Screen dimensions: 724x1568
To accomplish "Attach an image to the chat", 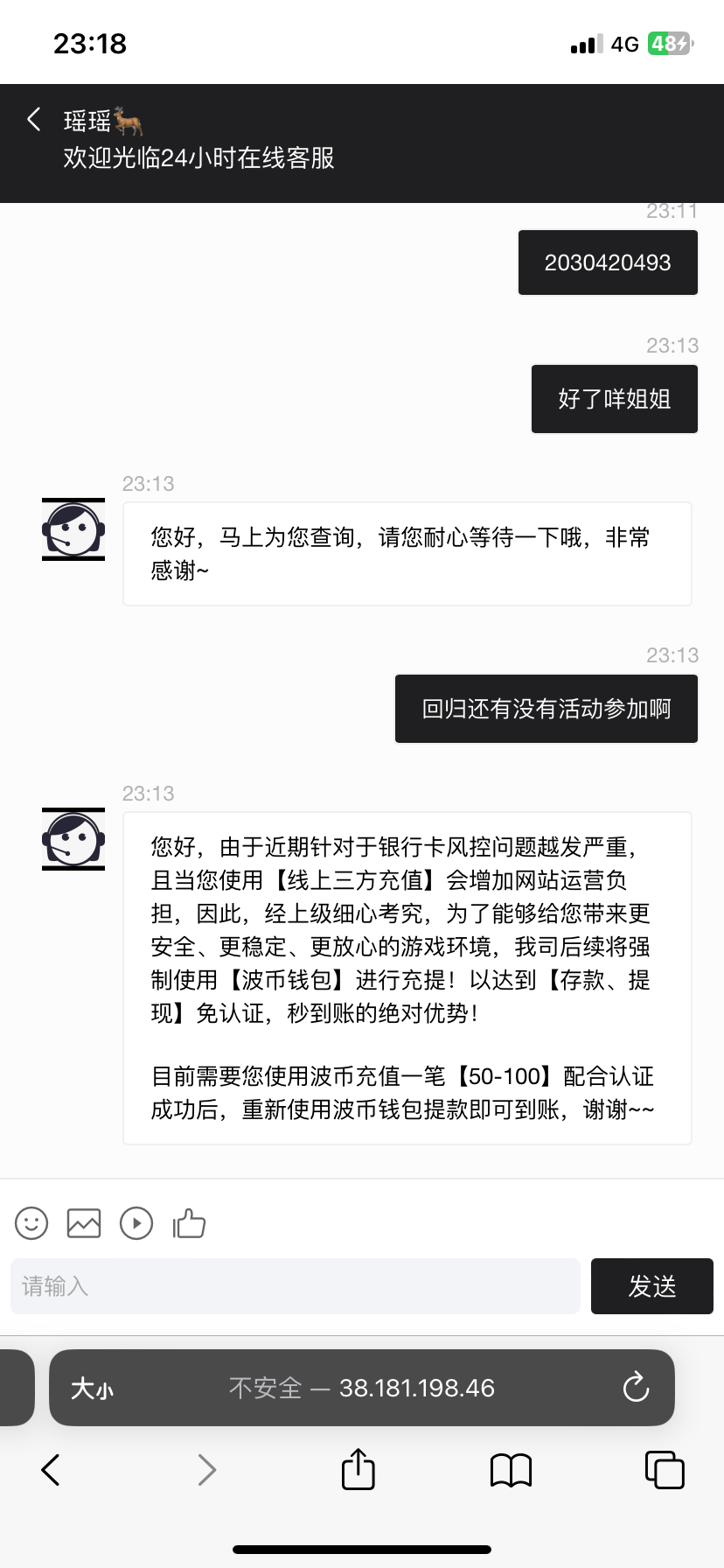I will 84,1222.
